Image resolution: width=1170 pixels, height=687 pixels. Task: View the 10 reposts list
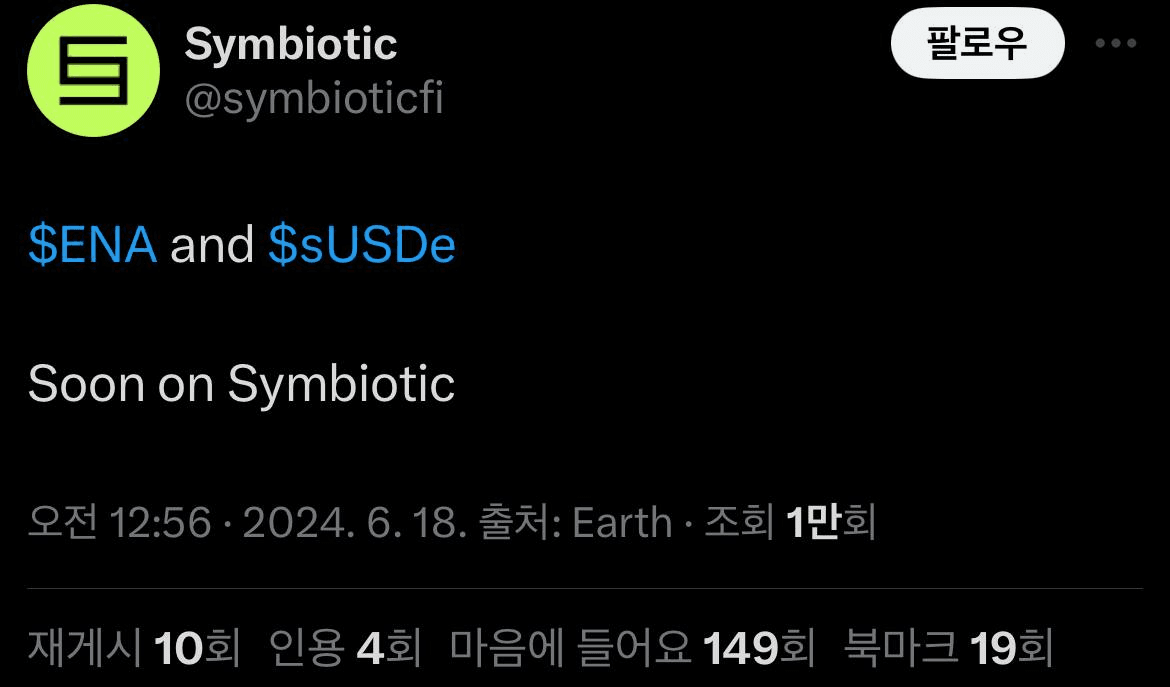[x=133, y=647]
